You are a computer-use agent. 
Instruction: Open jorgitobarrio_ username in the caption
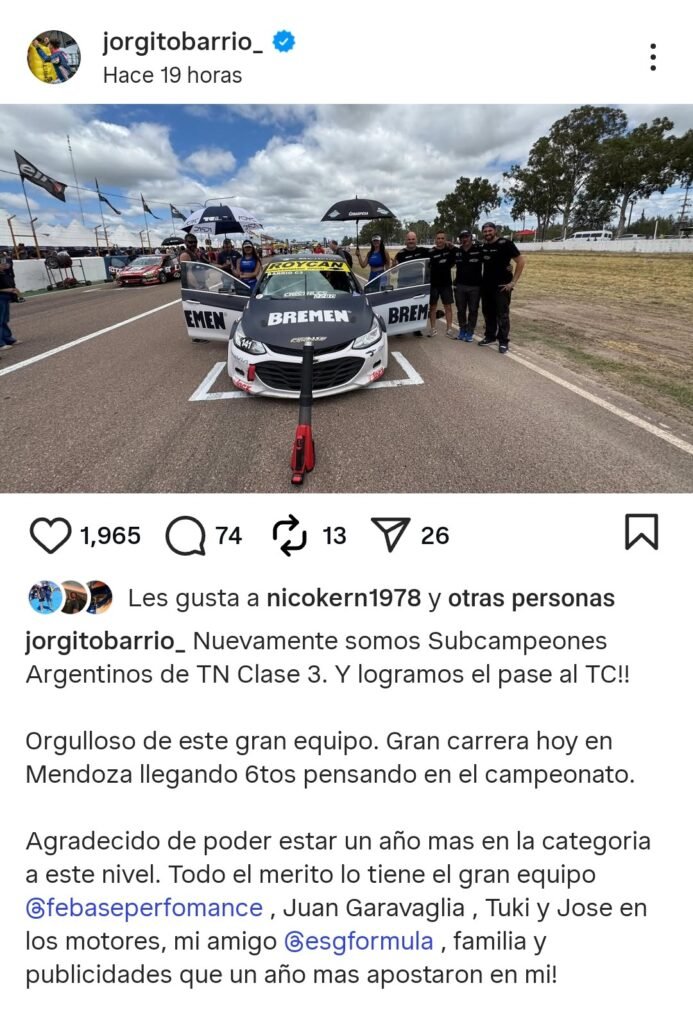point(105,641)
